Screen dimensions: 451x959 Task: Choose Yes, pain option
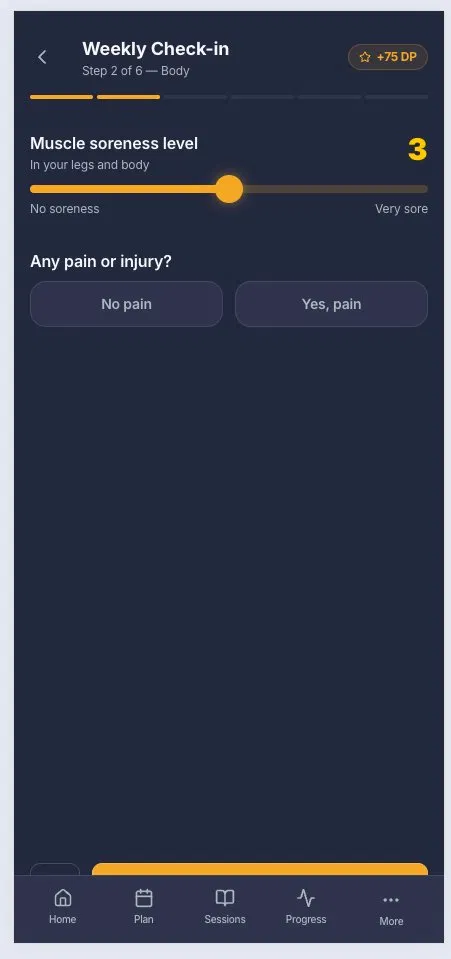tap(331, 304)
